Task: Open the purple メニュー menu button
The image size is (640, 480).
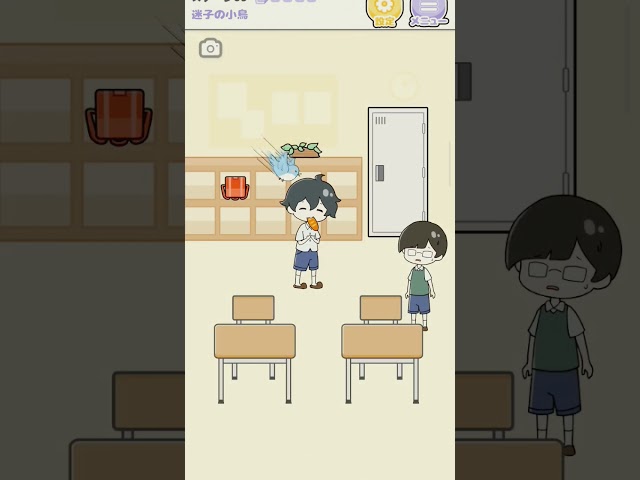Action: pyautogui.click(x=429, y=9)
